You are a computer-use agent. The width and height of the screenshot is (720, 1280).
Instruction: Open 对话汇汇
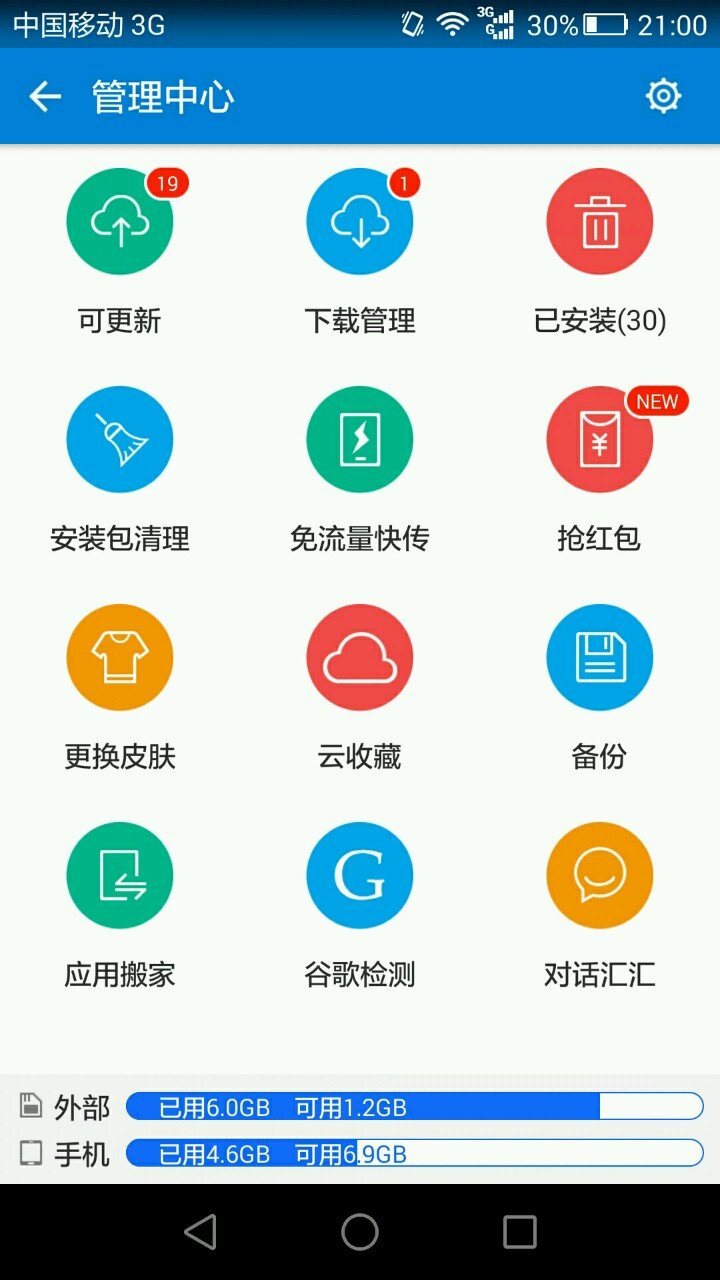600,876
